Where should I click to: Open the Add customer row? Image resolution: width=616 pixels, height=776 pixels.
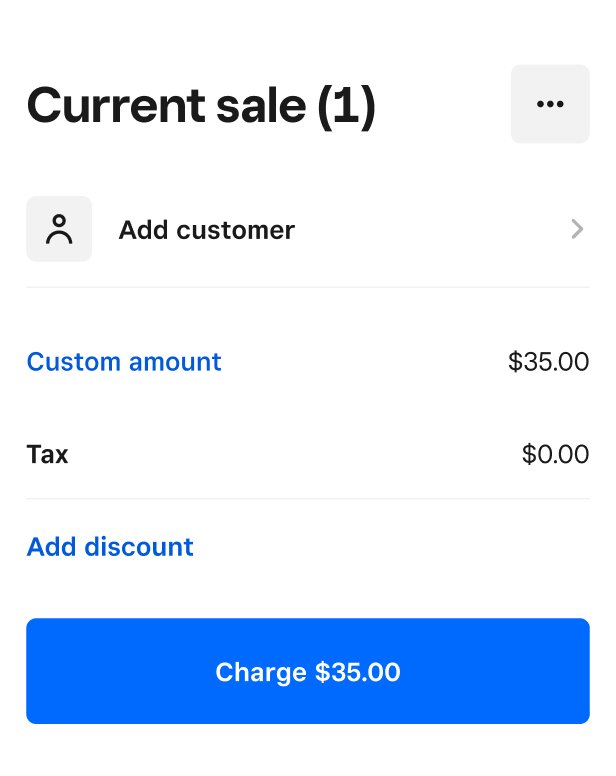[307, 230]
